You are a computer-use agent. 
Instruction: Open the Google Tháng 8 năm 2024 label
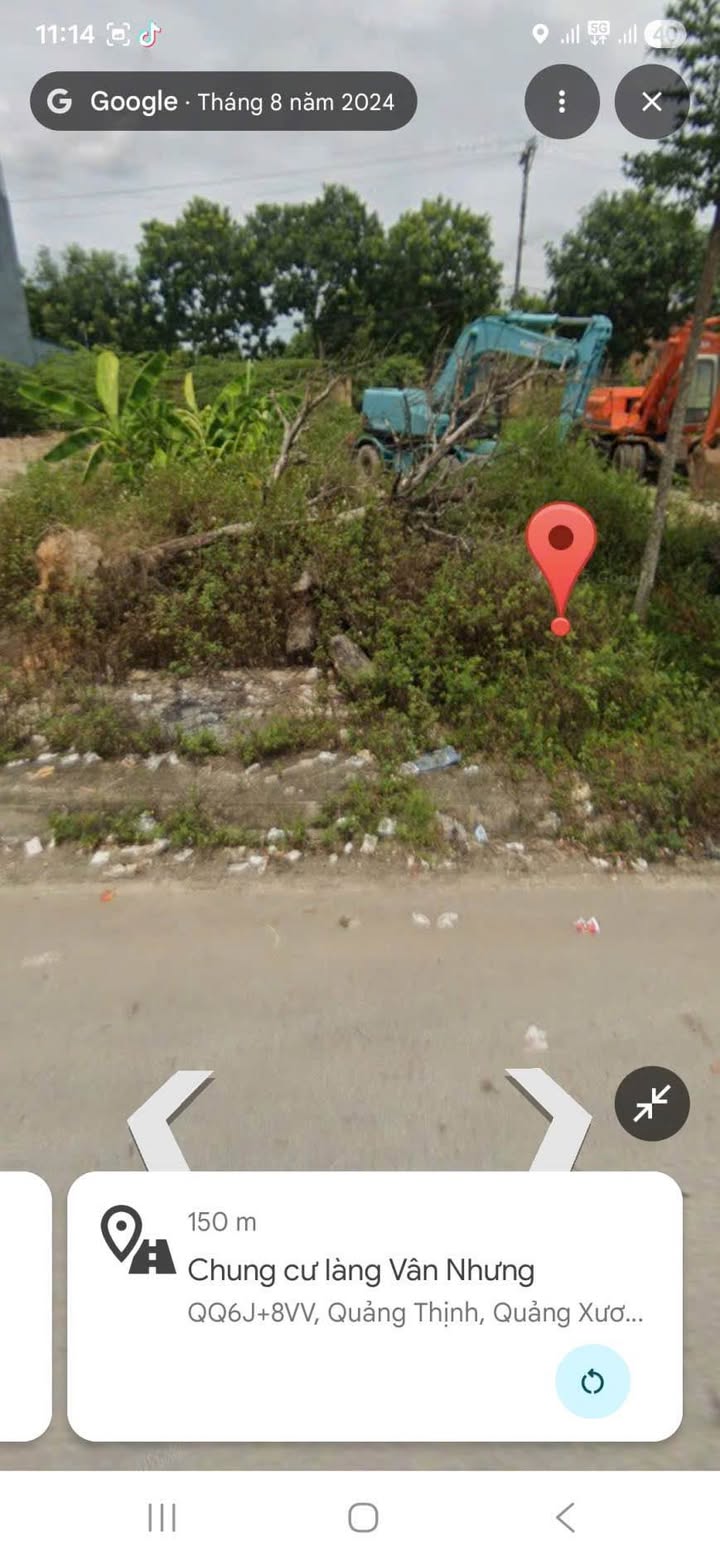[223, 101]
